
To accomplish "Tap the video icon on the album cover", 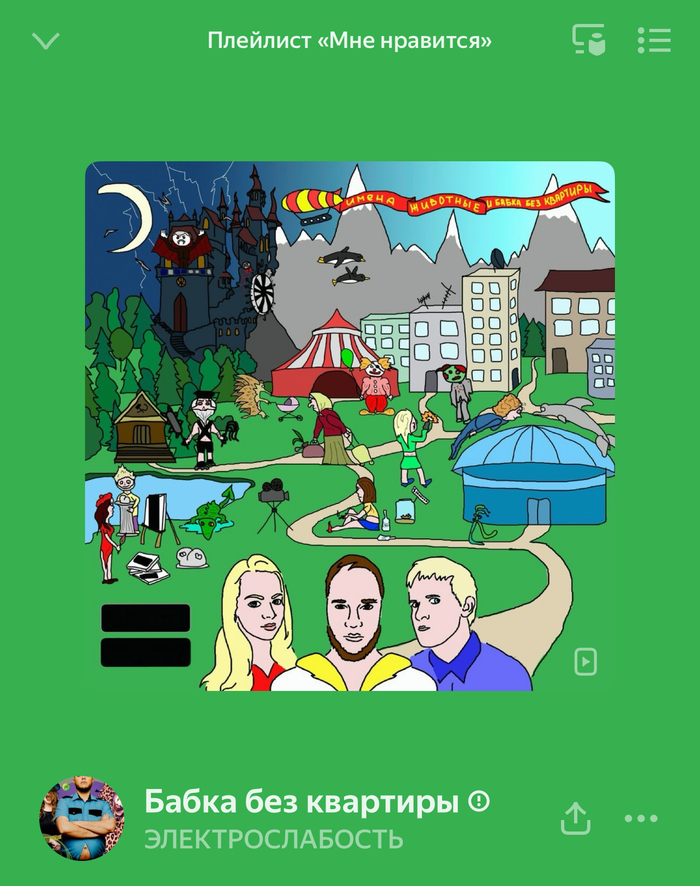I will click(x=585, y=662).
